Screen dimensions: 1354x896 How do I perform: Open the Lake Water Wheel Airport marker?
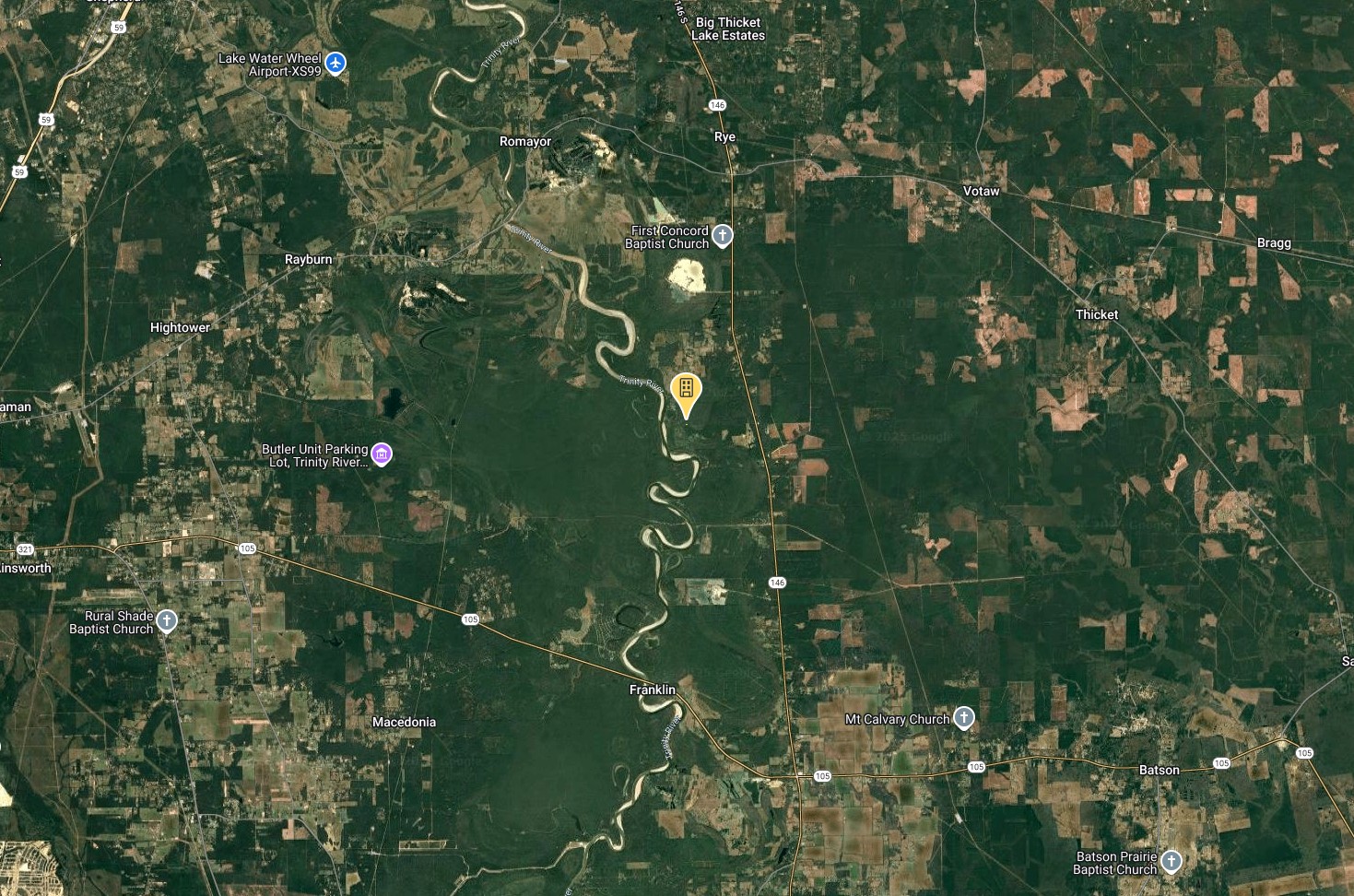[336, 64]
